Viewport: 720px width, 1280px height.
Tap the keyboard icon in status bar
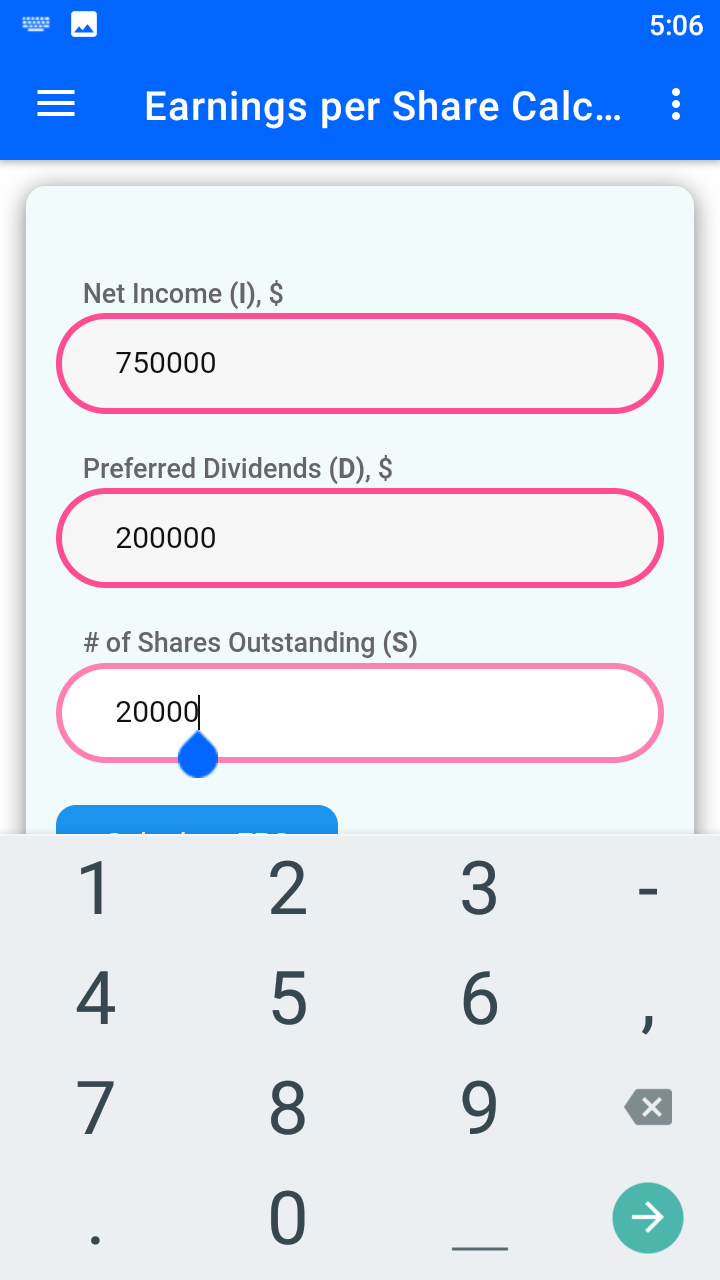tap(36, 22)
